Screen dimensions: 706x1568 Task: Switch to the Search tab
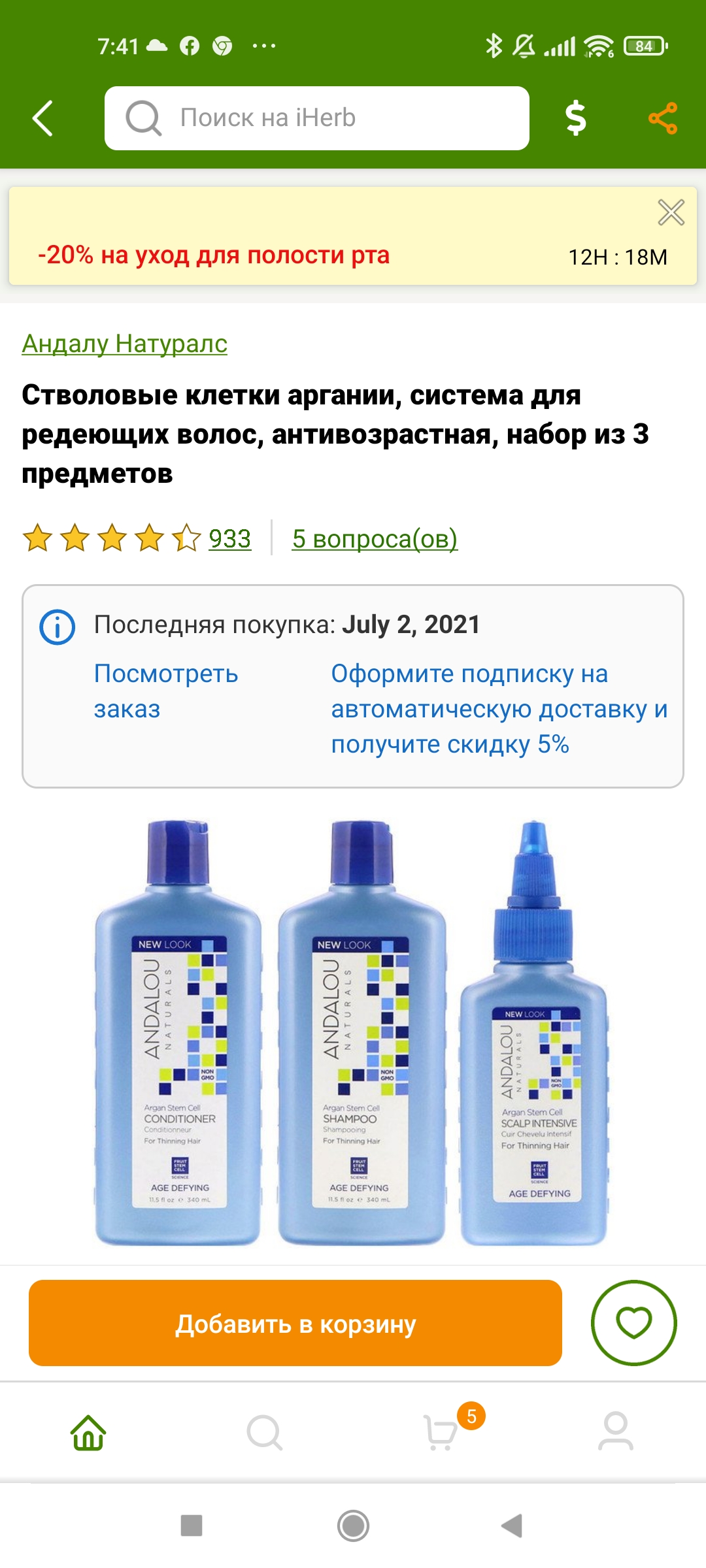pos(265,1432)
